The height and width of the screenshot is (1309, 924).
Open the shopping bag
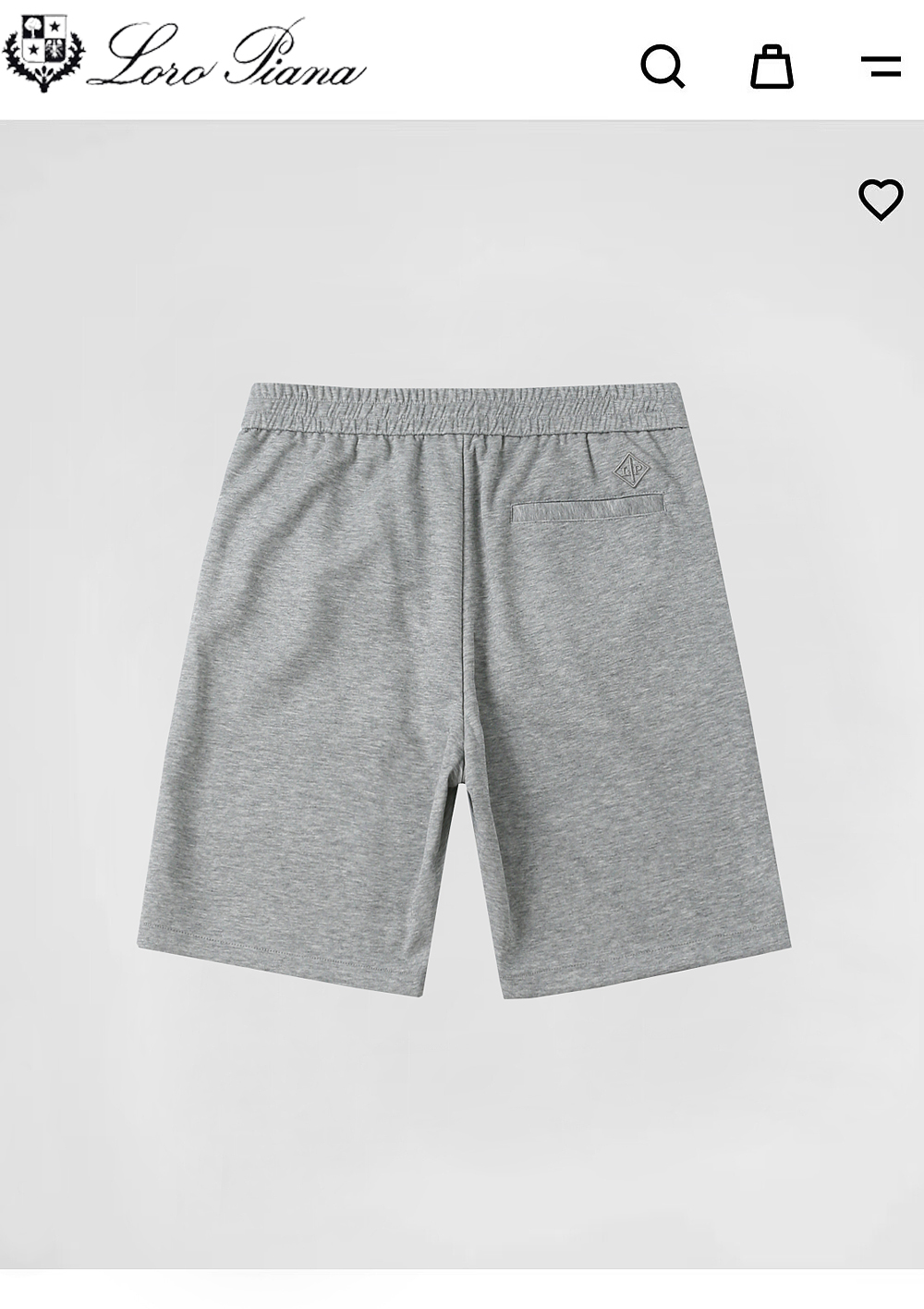772,66
